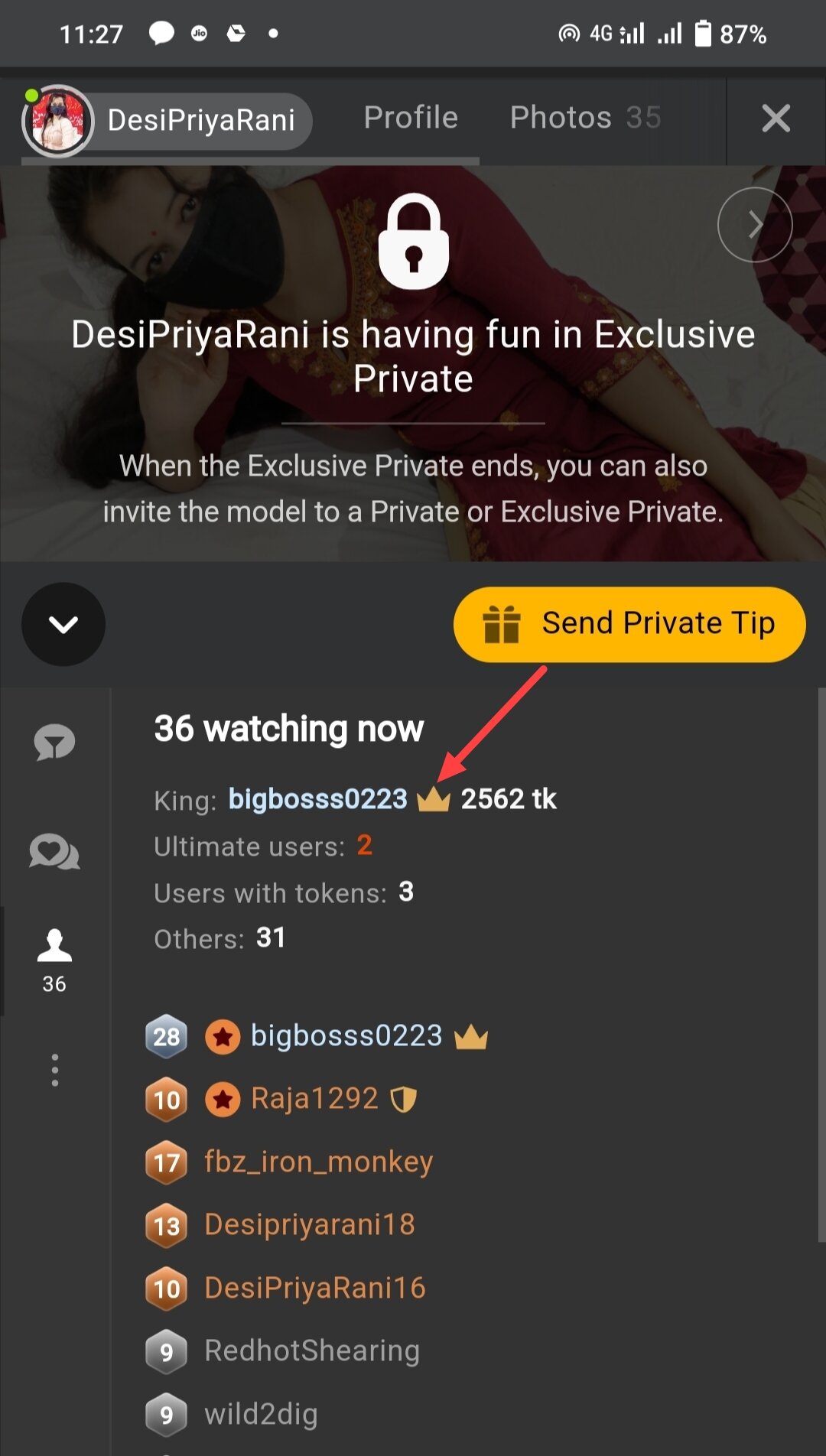Switch to the Profile tab

(x=411, y=118)
